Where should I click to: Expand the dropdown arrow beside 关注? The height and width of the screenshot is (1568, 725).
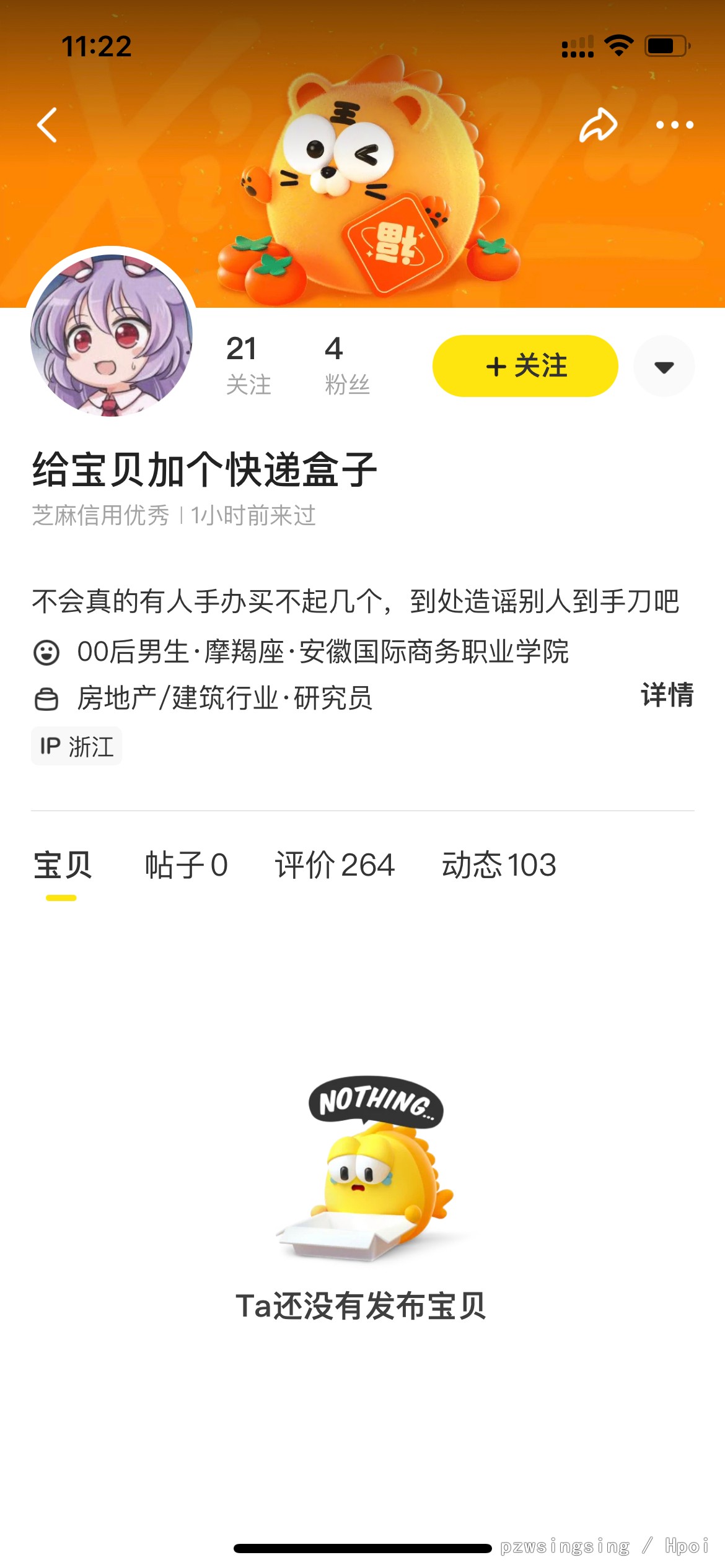664,366
